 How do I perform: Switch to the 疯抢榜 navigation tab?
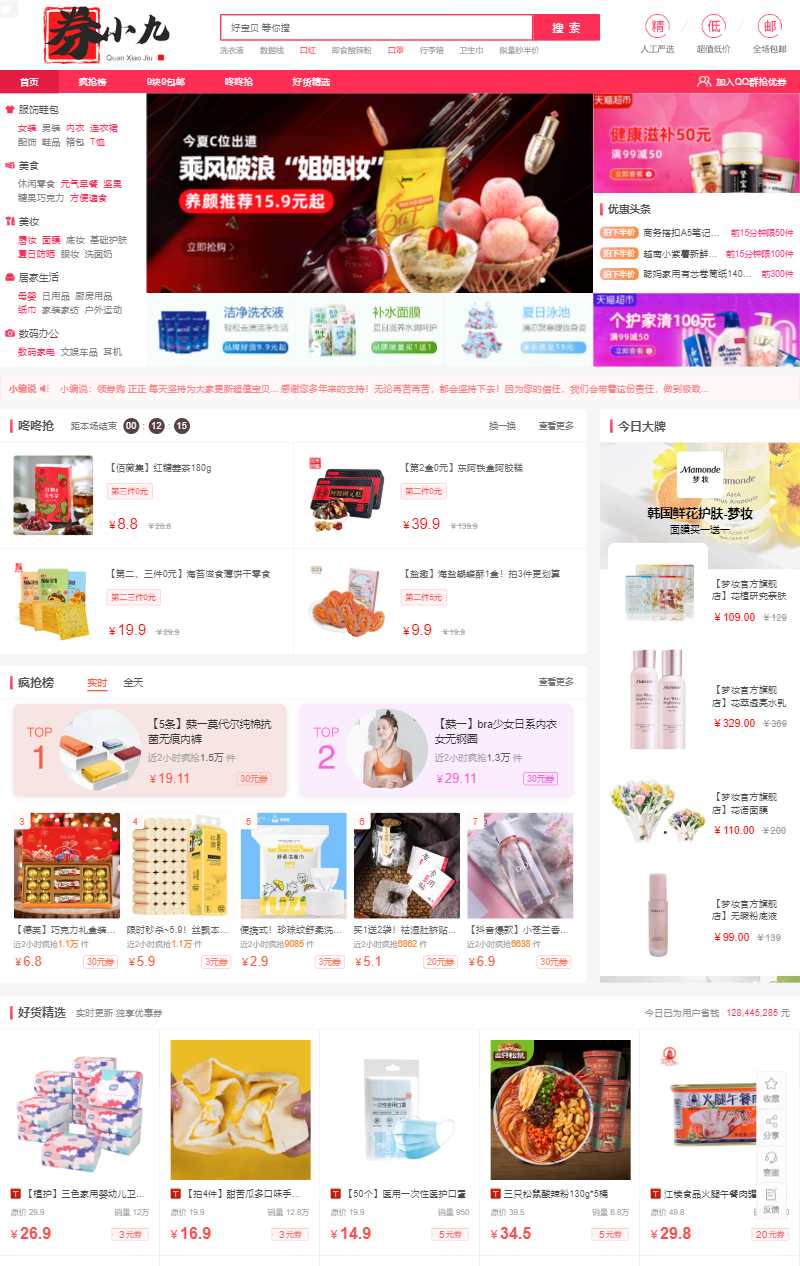92,82
